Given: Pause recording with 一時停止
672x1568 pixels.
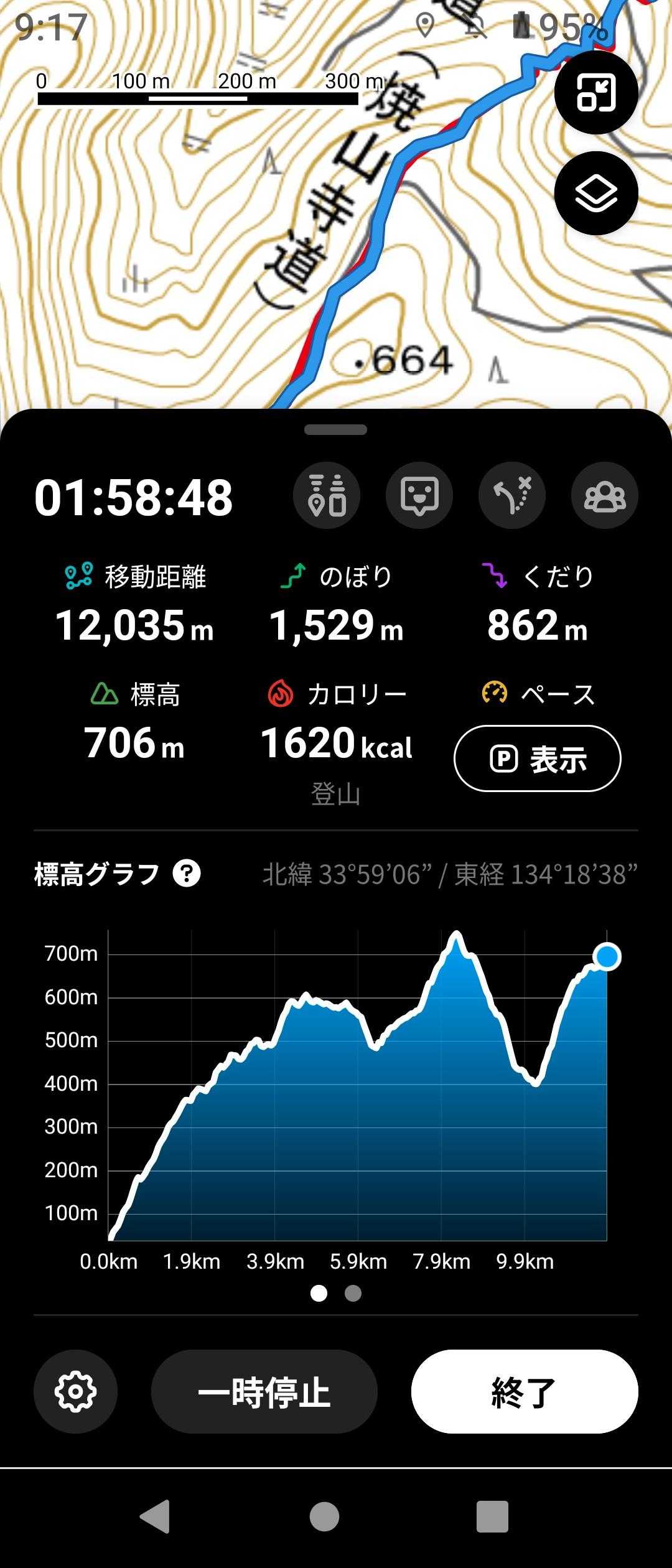Looking at the screenshot, I should (264, 1391).
